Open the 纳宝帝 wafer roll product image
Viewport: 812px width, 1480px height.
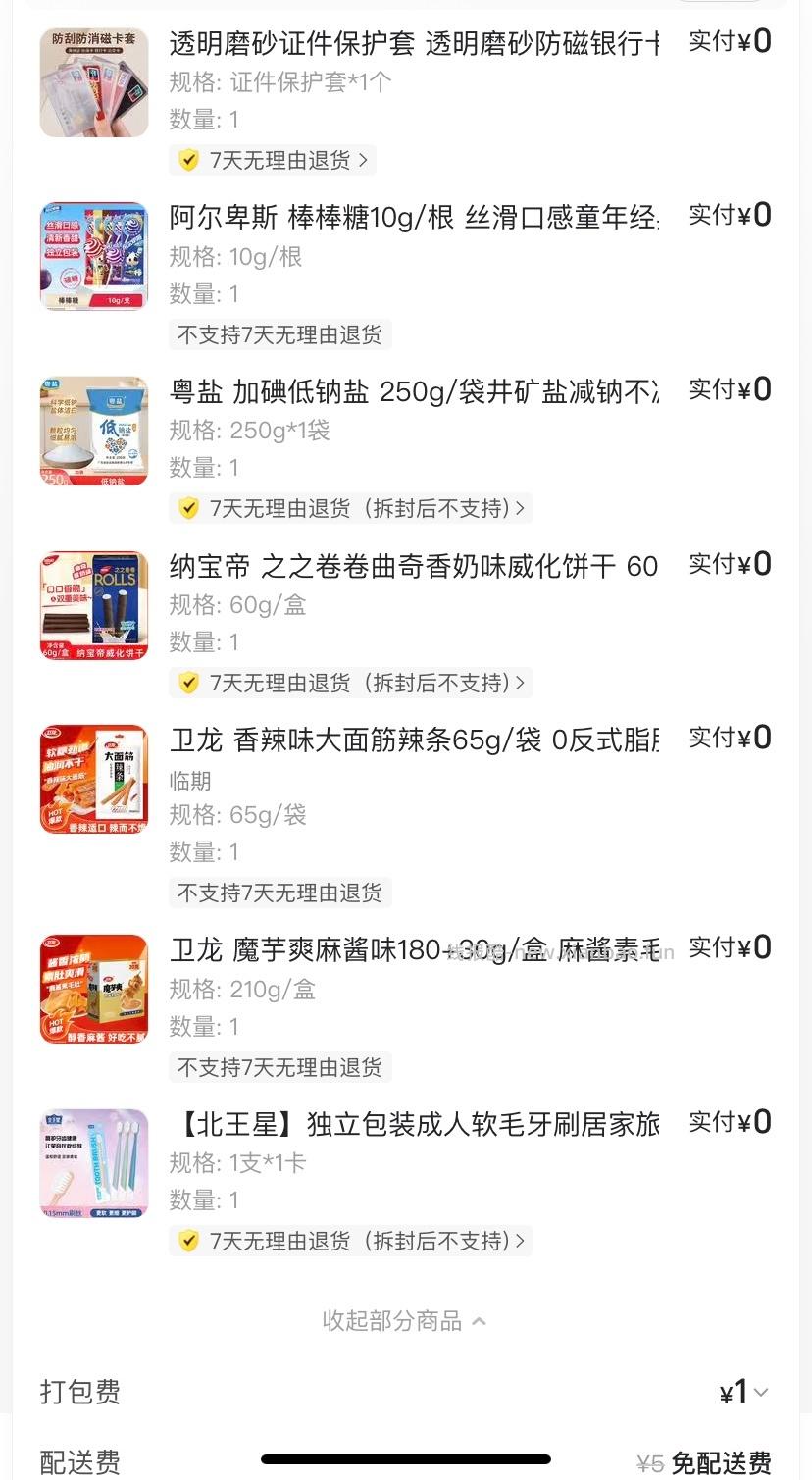point(93,605)
